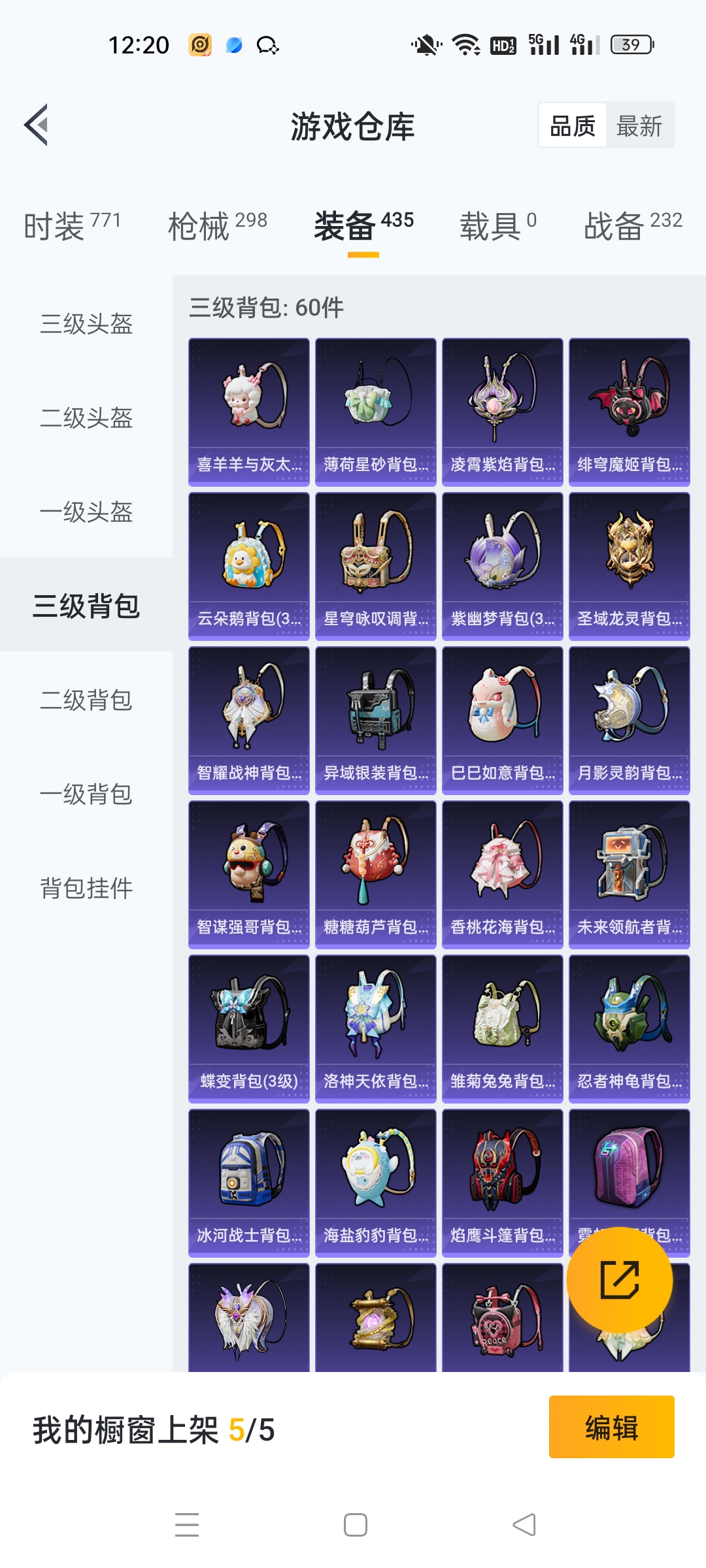This screenshot has height=1568, width=706.
Task: Show the 二级背包 category
Action: pos(86,700)
